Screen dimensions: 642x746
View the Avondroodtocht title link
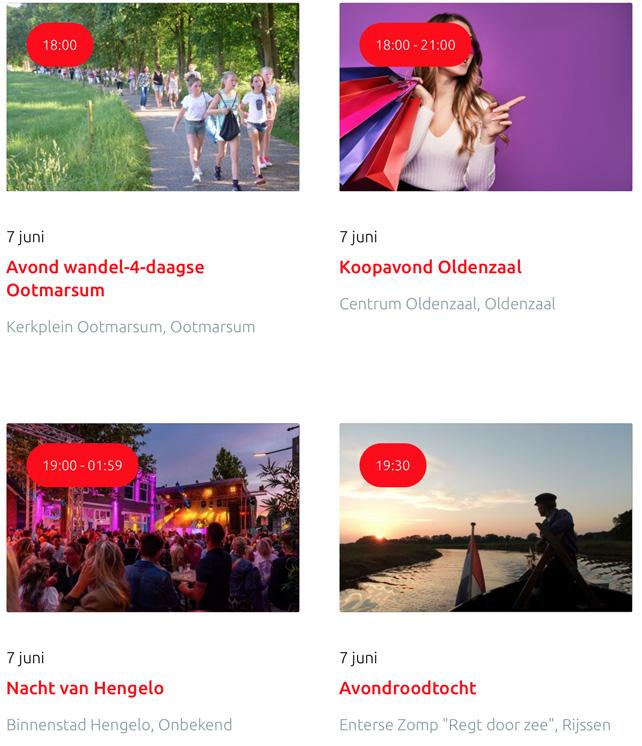408,688
